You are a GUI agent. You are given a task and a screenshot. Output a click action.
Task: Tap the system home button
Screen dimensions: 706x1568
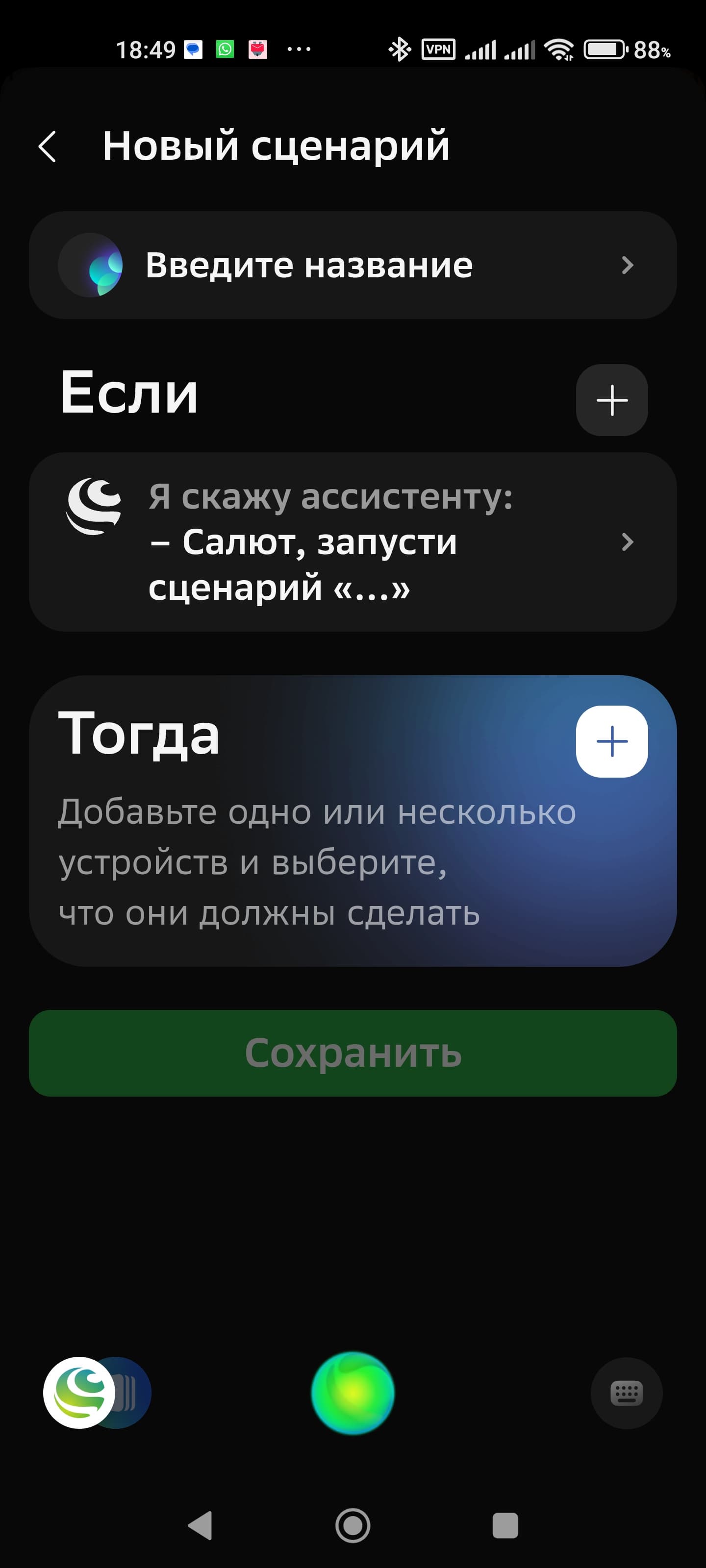click(353, 1525)
